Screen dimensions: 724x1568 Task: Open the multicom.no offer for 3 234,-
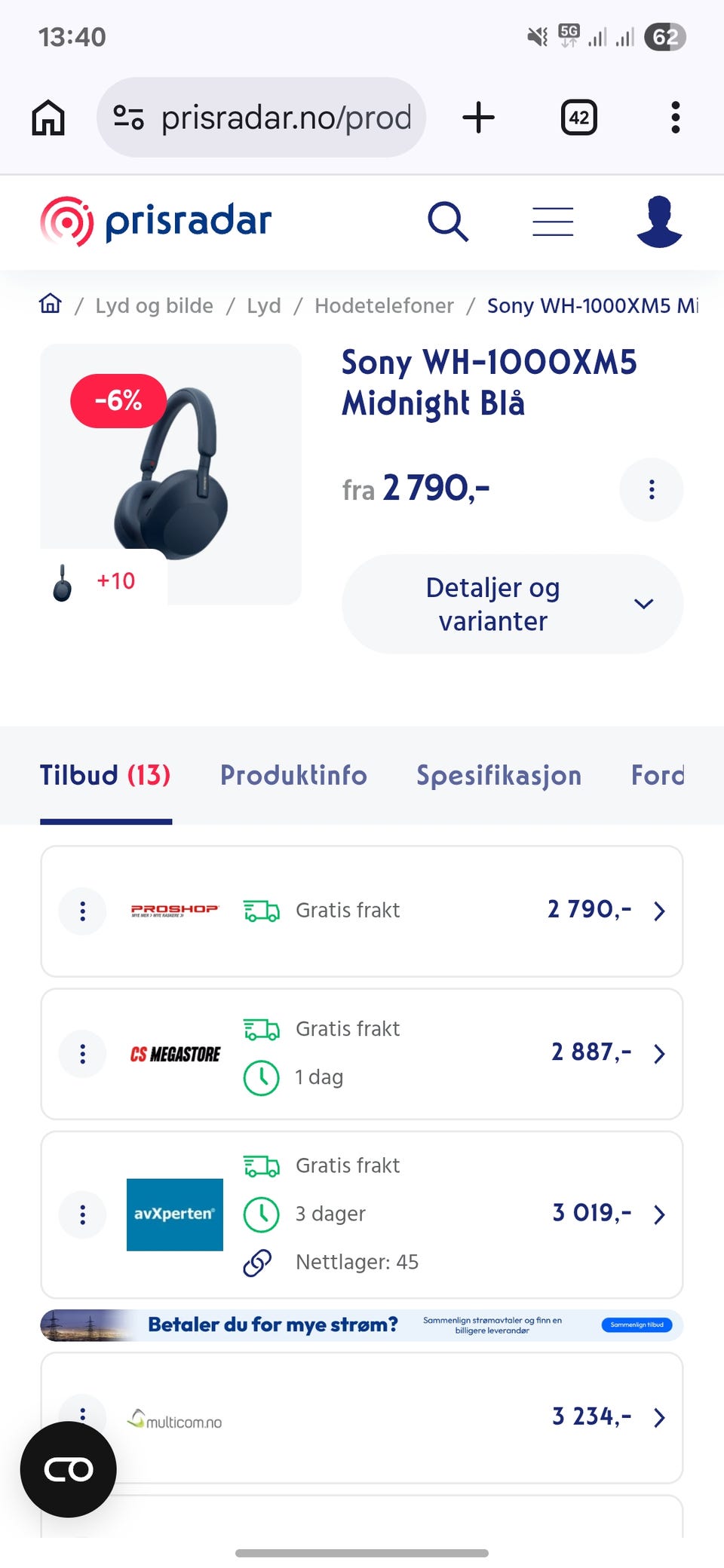(362, 1417)
